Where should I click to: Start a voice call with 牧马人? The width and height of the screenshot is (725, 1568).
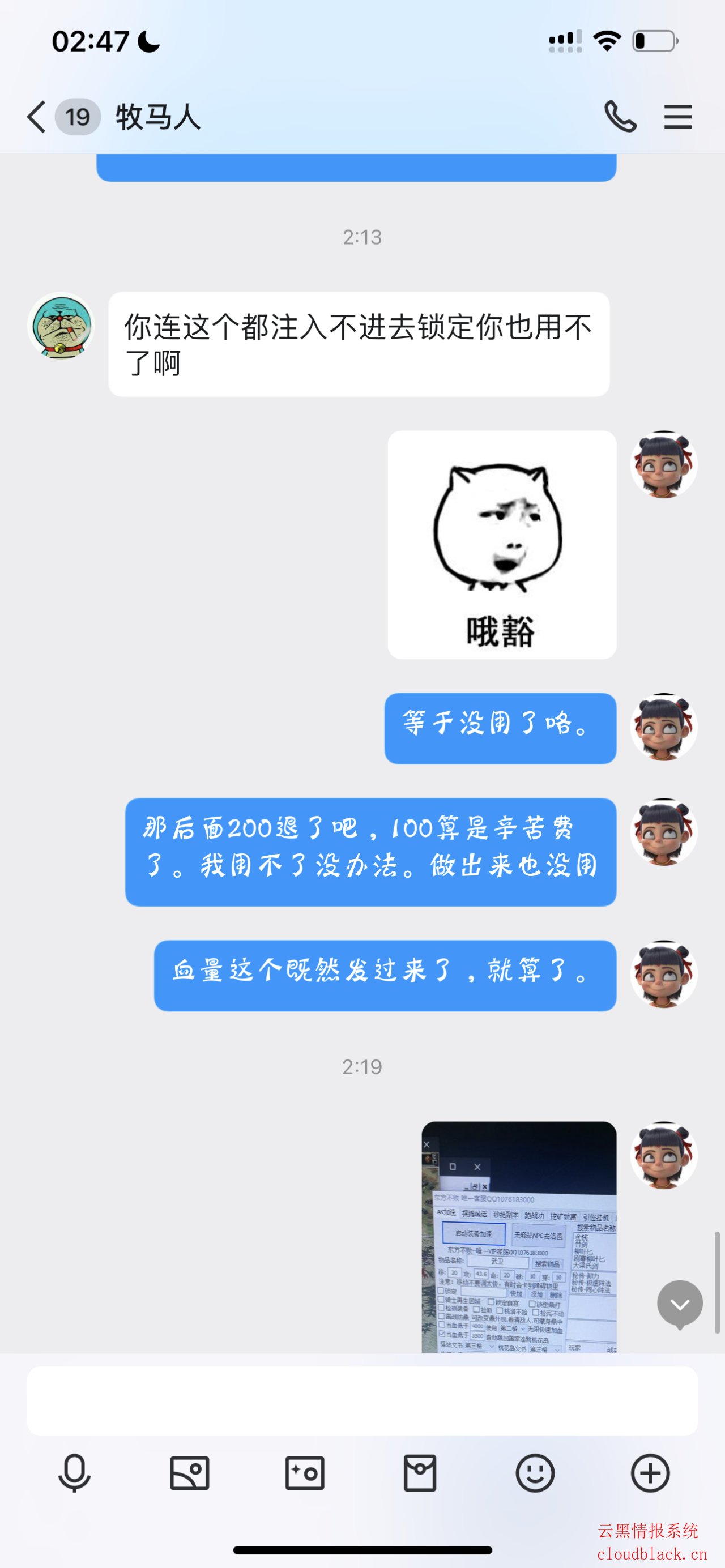point(620,116)
